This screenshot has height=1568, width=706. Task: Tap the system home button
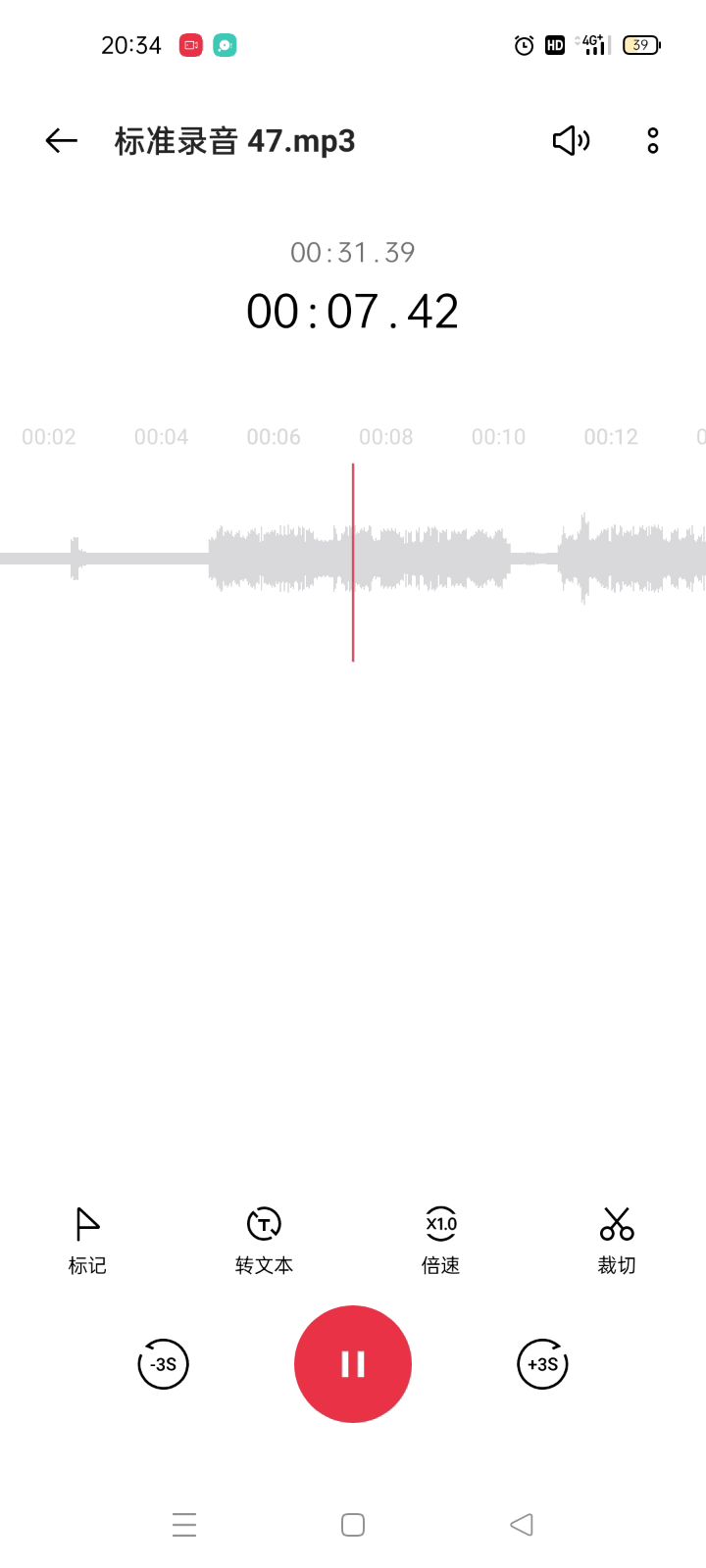pos(353,1525)
